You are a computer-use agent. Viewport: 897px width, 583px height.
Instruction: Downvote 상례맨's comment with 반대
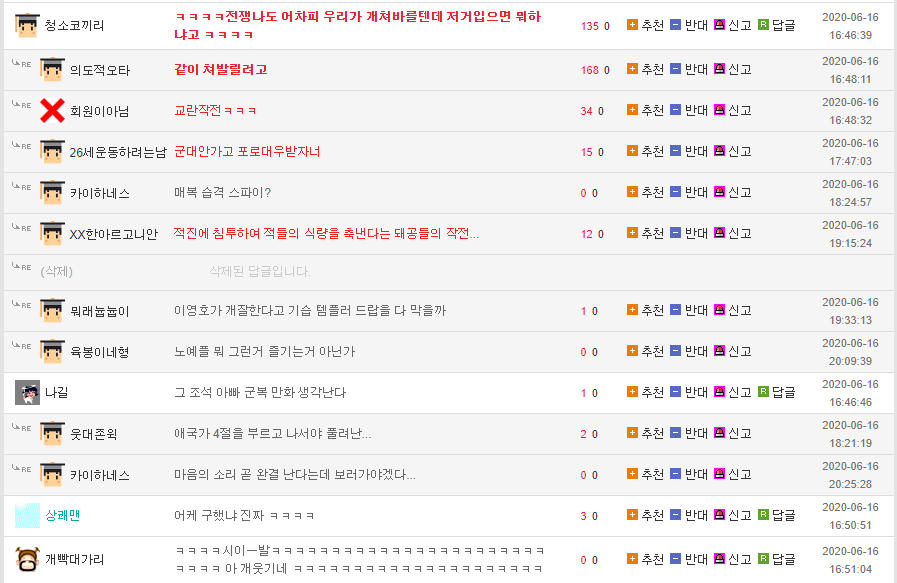688,515
